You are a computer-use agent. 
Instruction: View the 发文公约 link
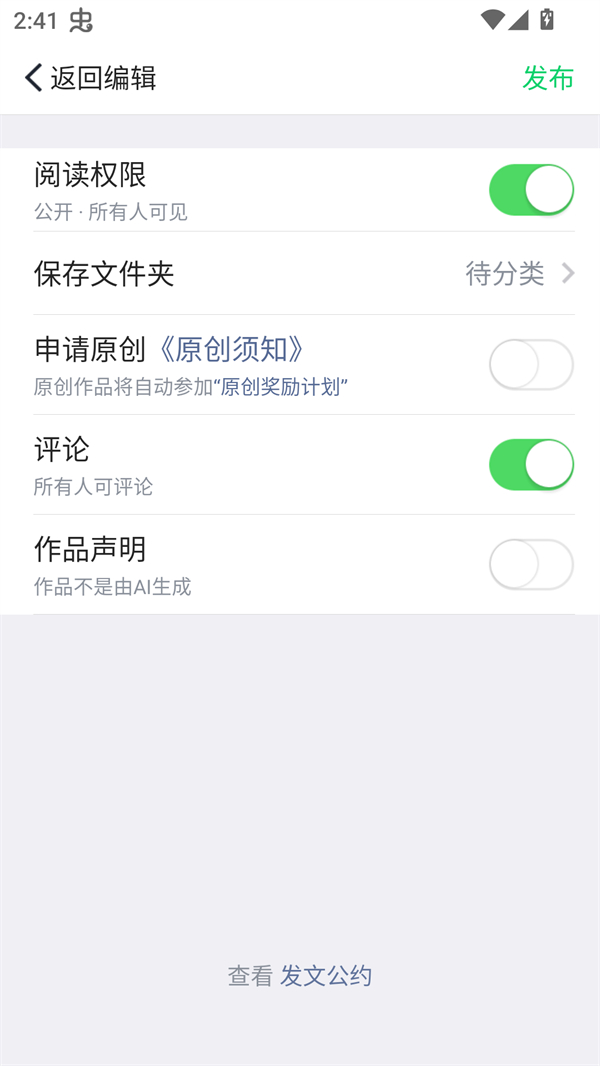tap(326, 976)
